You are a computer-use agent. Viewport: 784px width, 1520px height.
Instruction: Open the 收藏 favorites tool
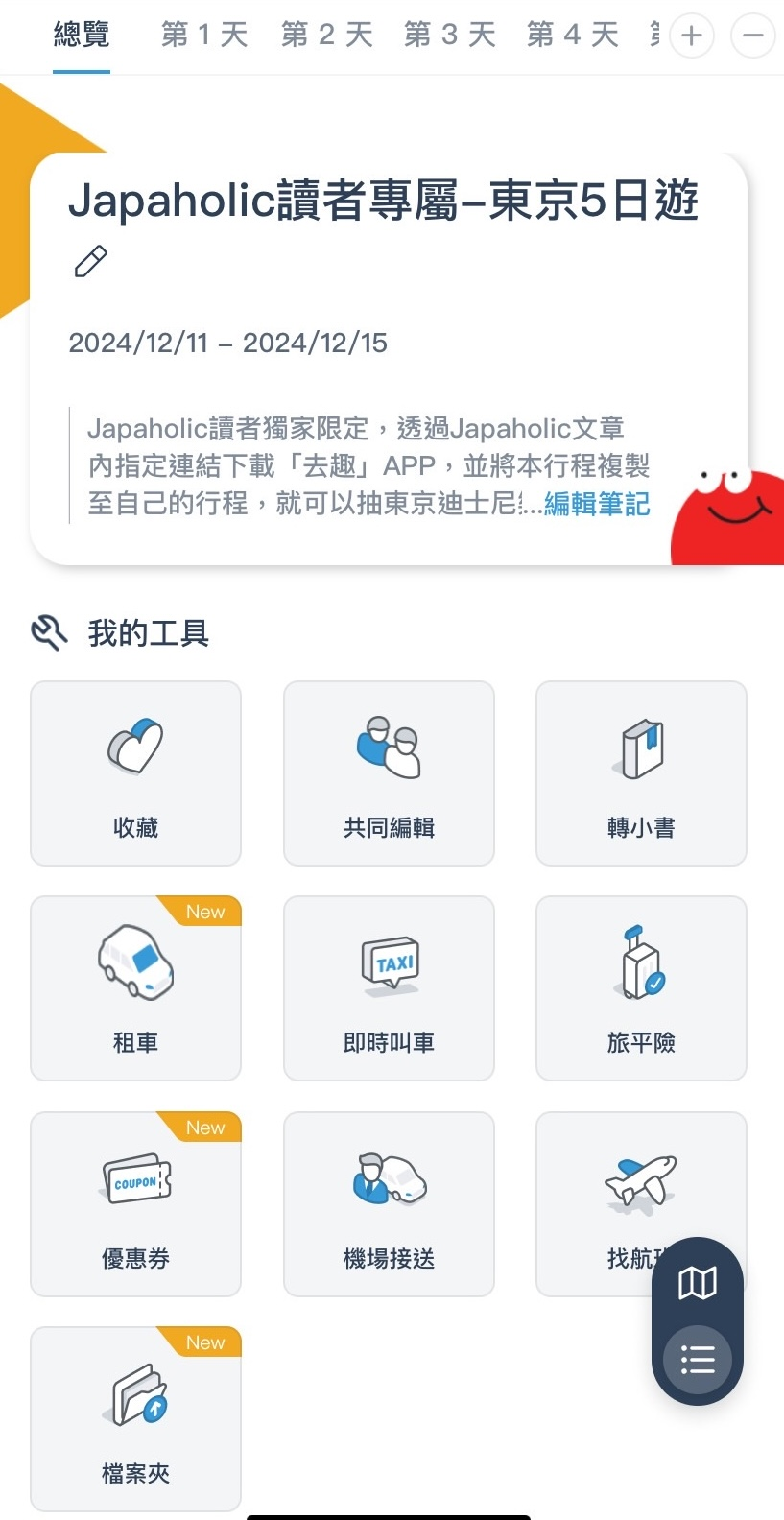point(134,772)
